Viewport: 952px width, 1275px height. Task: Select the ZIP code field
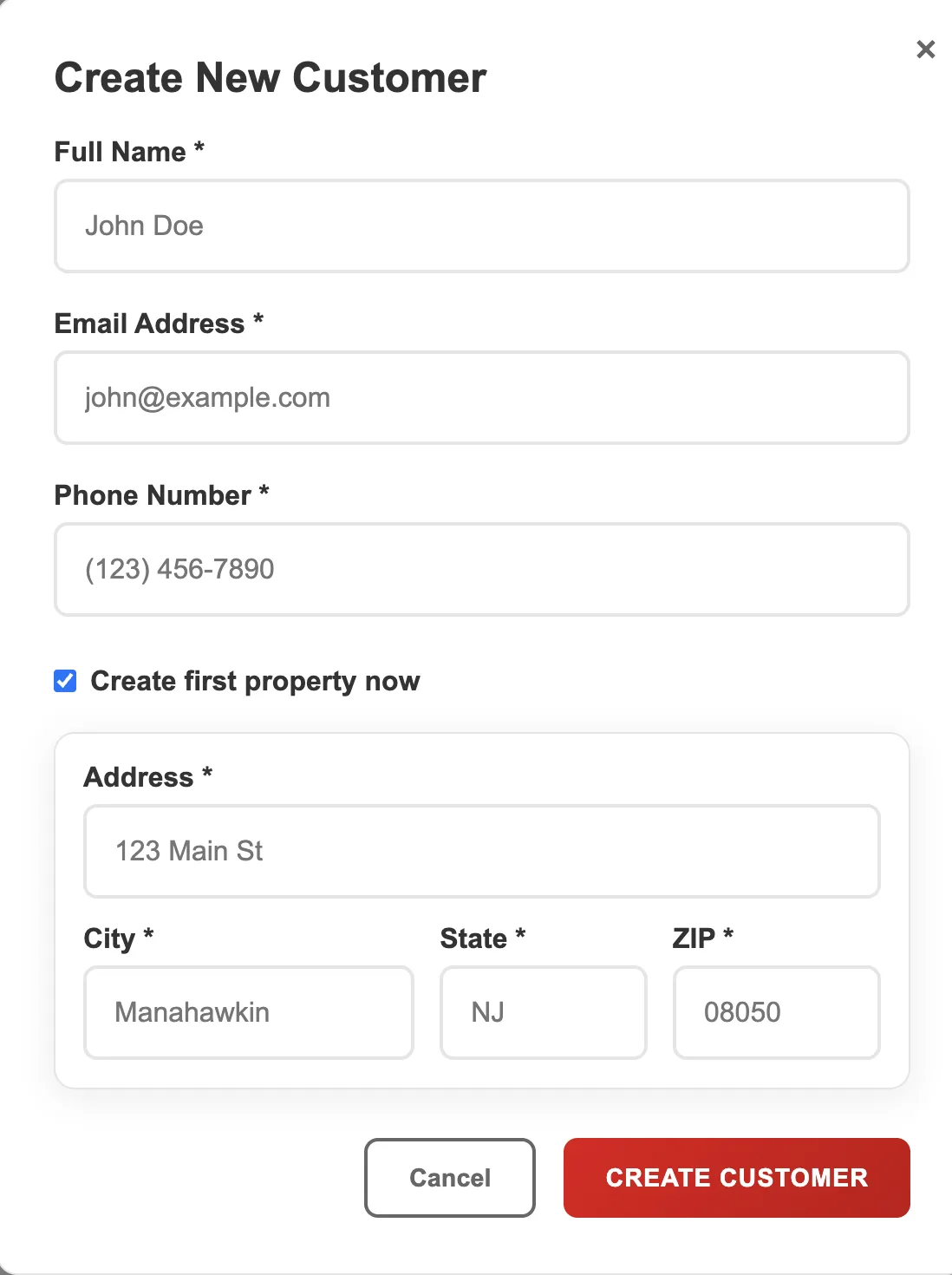click(x=776, y=1012)
